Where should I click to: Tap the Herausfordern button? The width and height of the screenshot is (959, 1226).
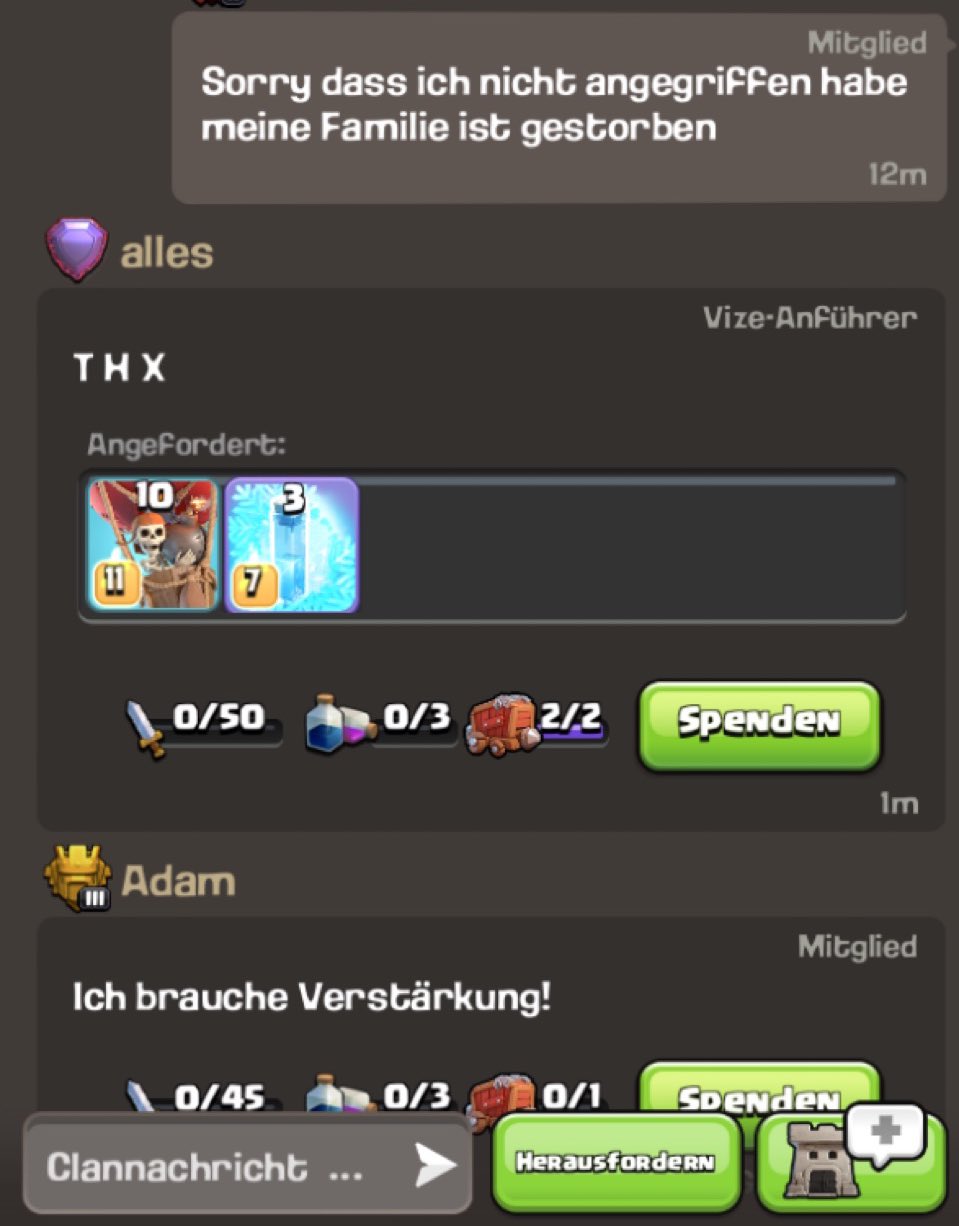coord(616,1162)
